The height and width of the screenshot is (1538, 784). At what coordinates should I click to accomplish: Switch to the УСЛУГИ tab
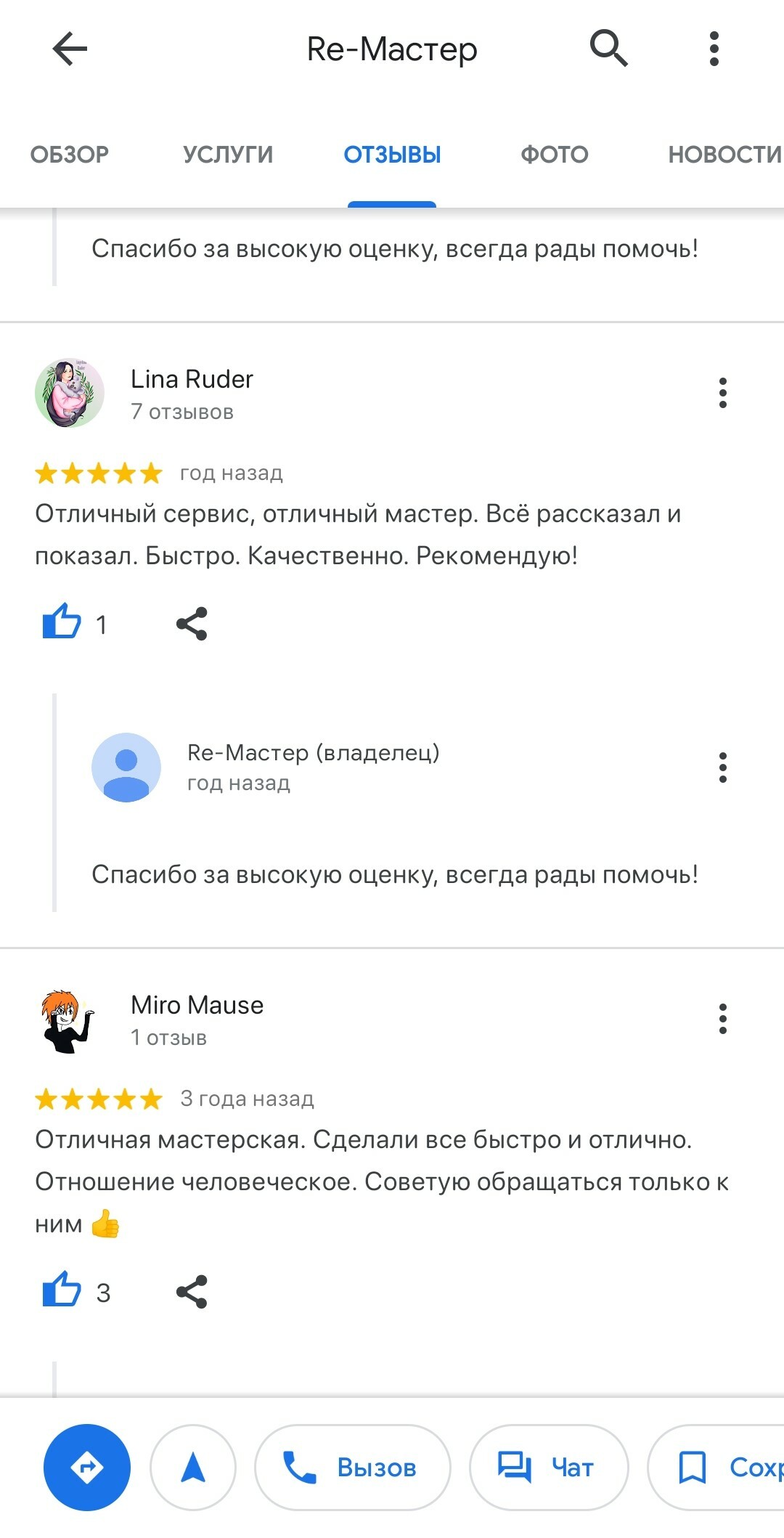pyautogui.click(x=228, y=154)
